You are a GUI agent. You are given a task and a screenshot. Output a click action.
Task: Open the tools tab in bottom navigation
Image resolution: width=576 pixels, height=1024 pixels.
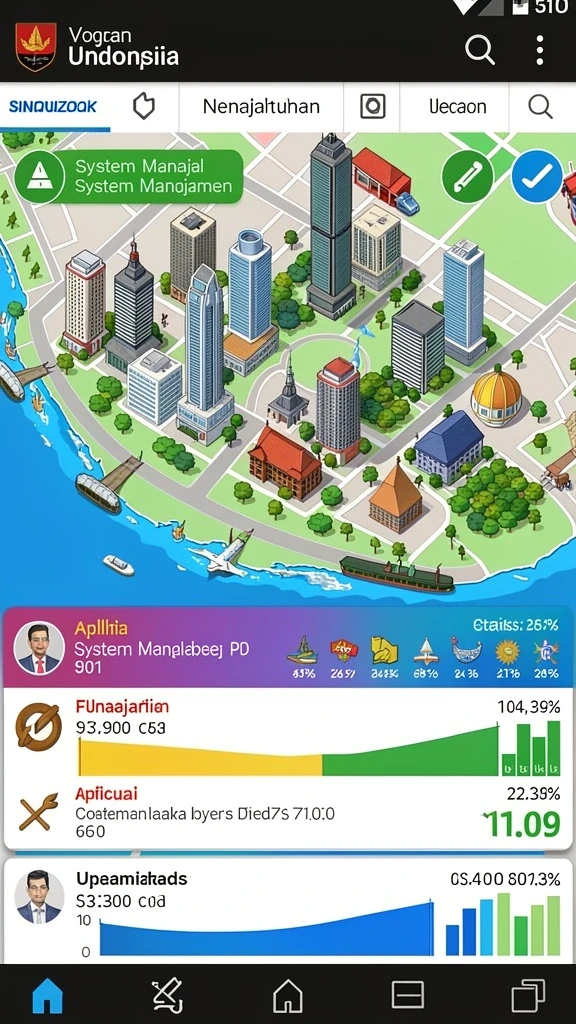click(x=167, y=996)
